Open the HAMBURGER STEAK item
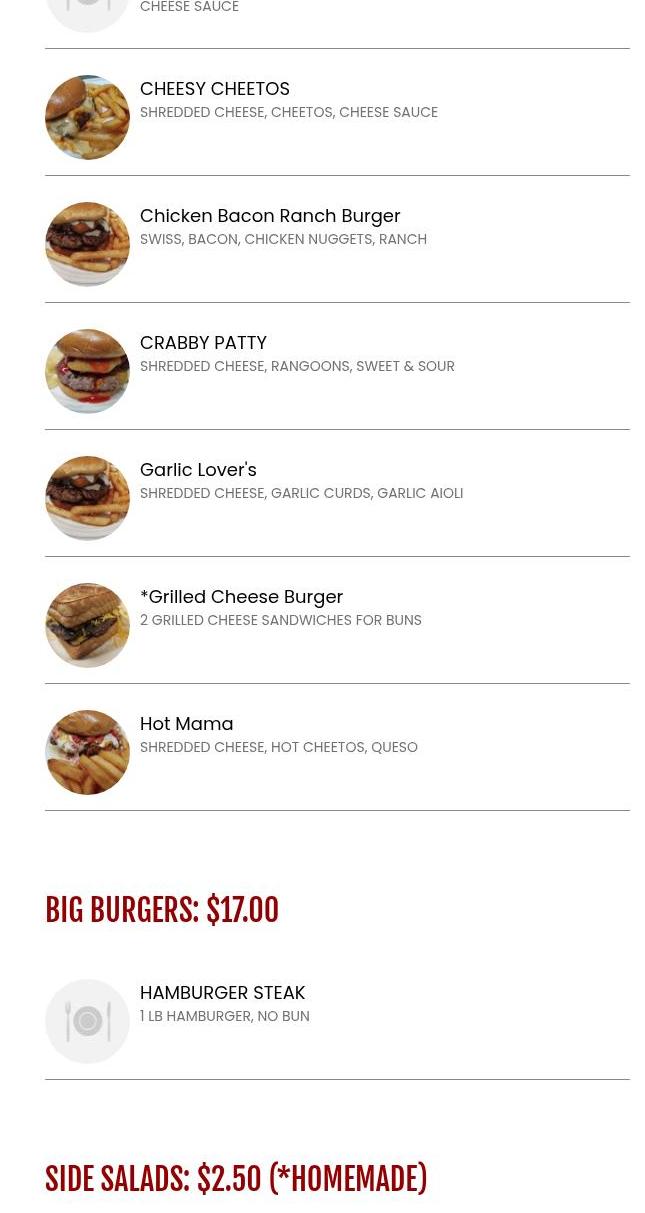The width and height of the screenshot is (645, 1213). (337, 1016)
